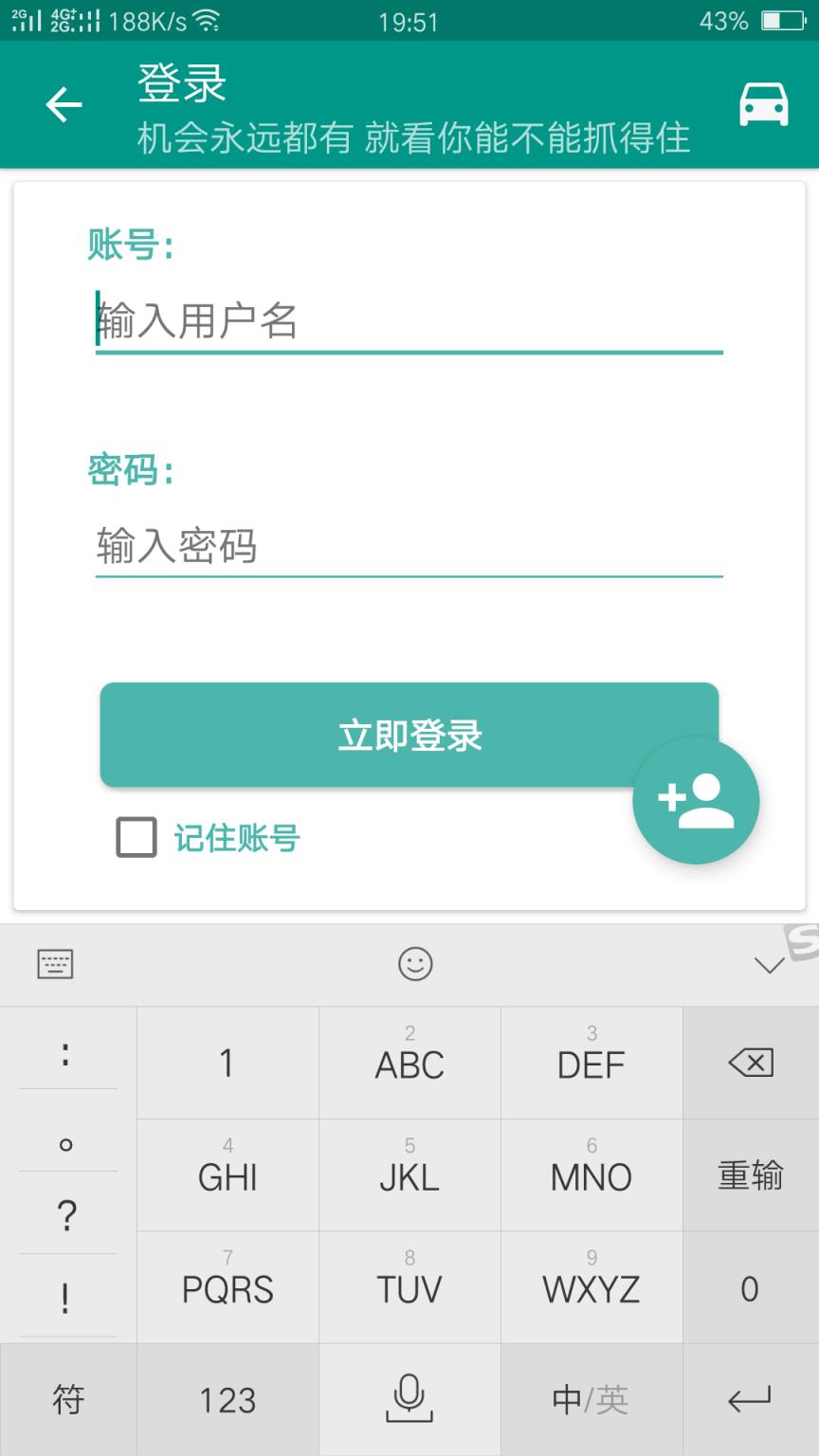Collapse the keyboard using the chevron
This screenshot has height=1456, width=819.
click(770, 964)
